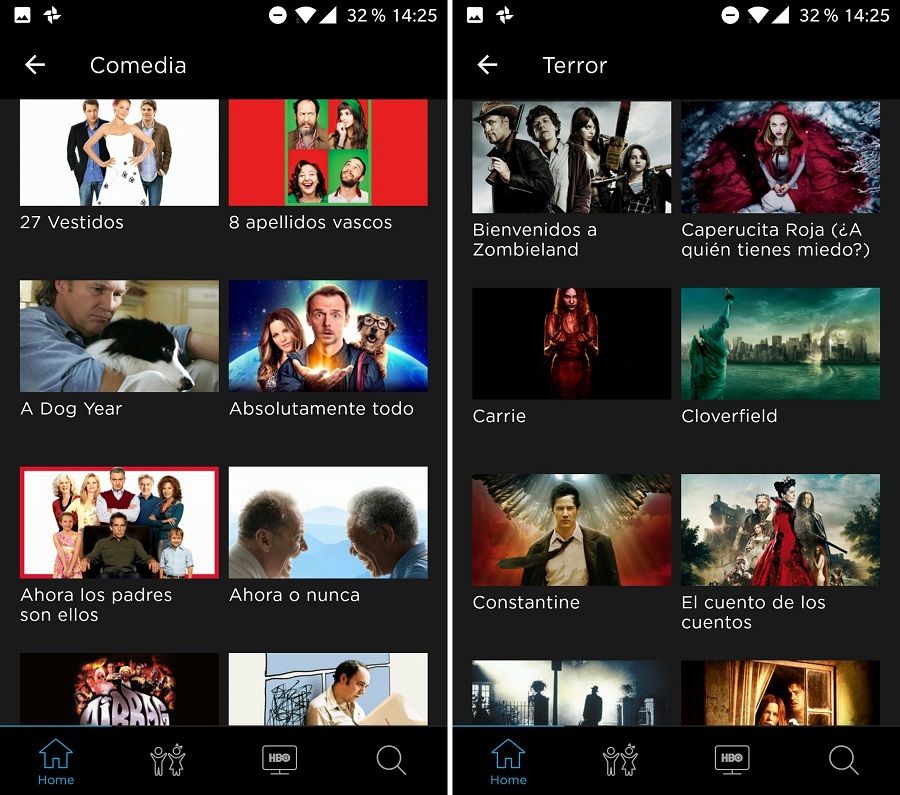This screenshot has height=795, width=900.
Task: Open Cloverfield
Action: 780,344
